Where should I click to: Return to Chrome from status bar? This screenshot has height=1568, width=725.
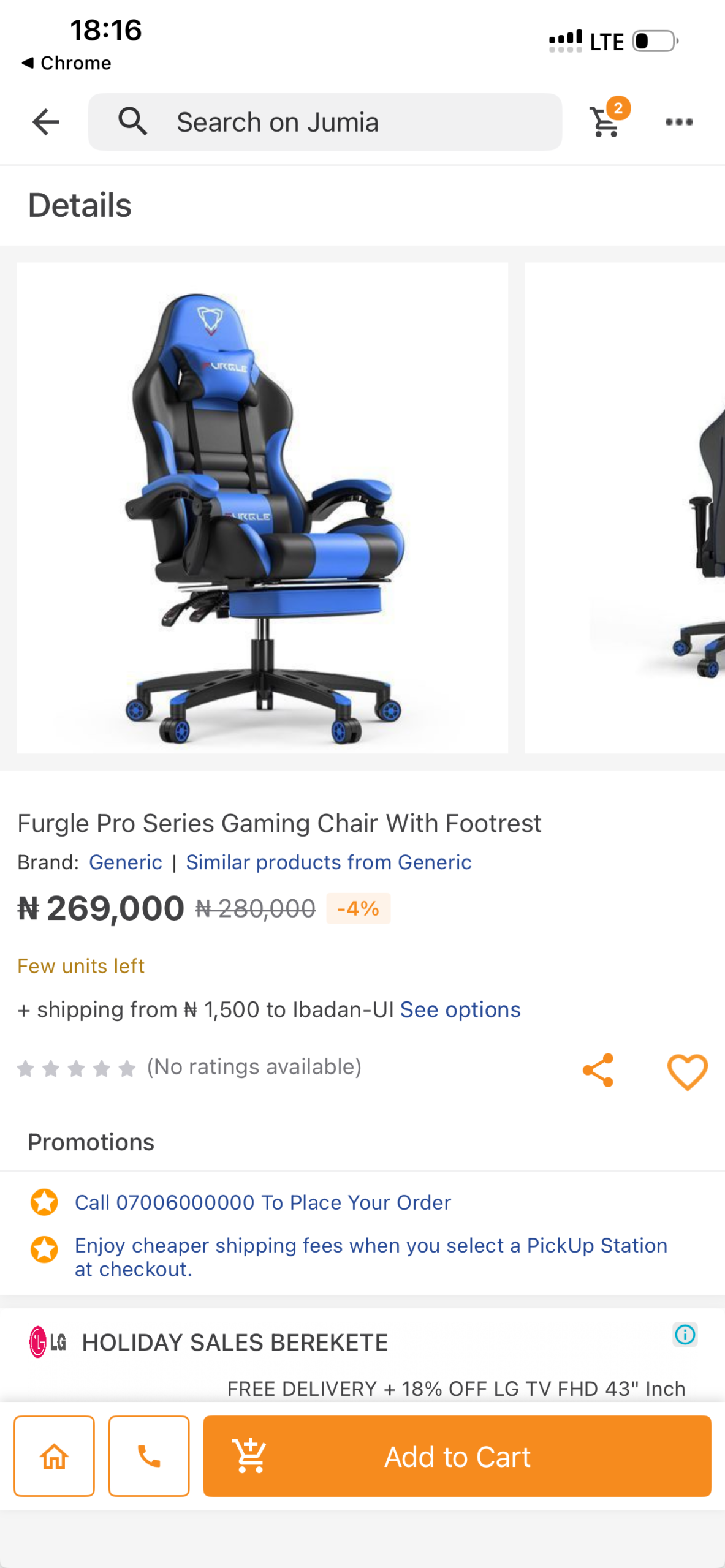pos(67,62)
